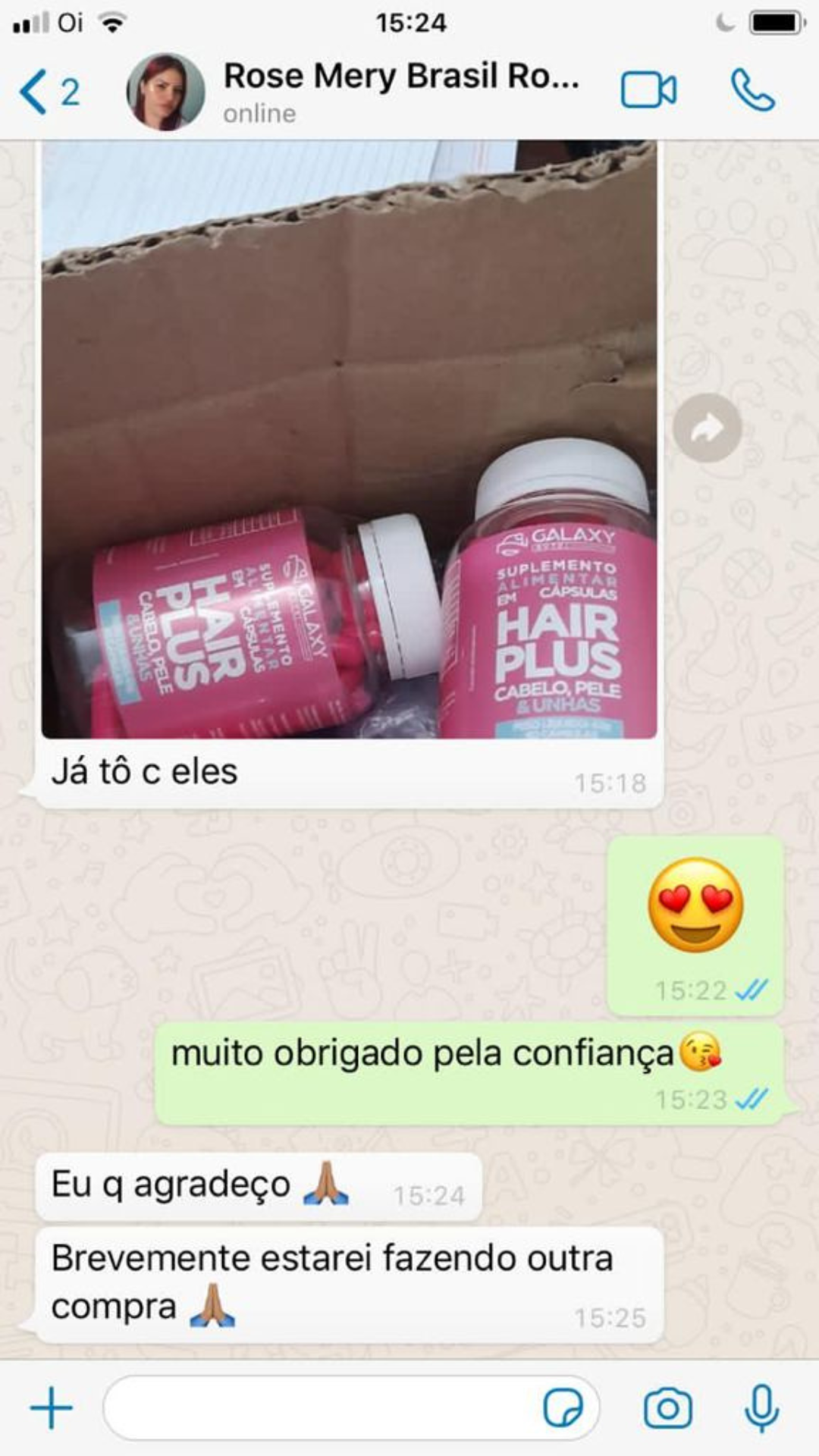
Task: Open the sticker picker
Action: tap(563, 1408)
